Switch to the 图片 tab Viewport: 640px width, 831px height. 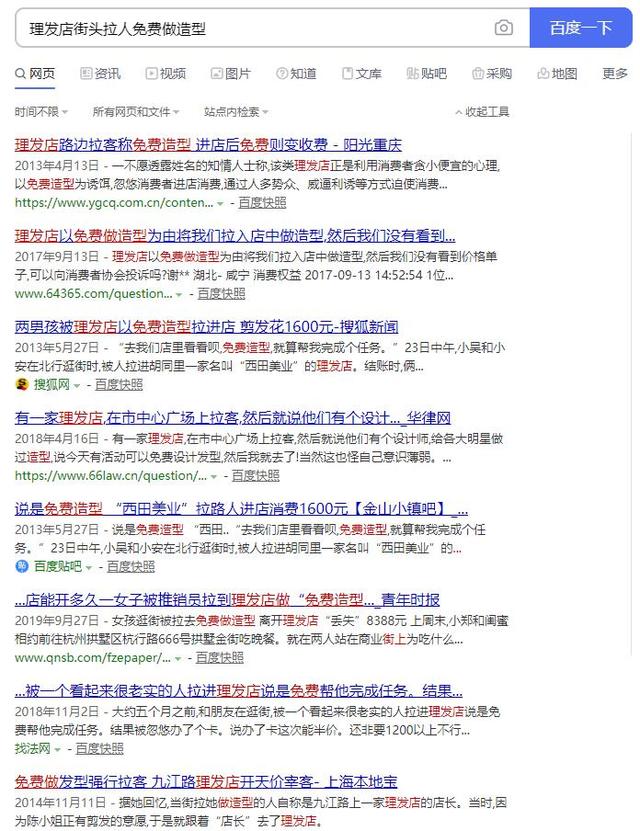(231, 74)
